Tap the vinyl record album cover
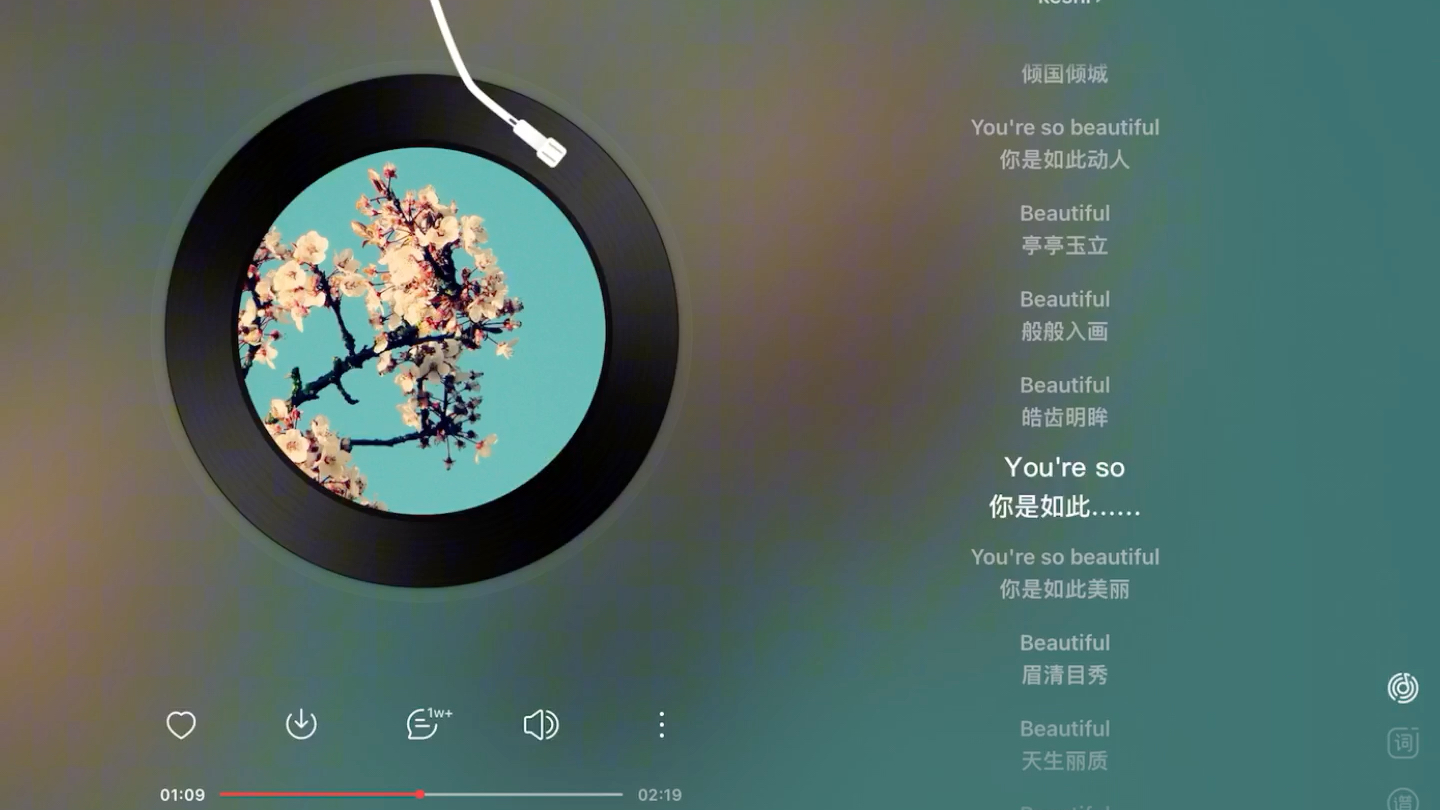Image resolution: width=1440 pixels, height=810 pixels. (x=422, y=331)
